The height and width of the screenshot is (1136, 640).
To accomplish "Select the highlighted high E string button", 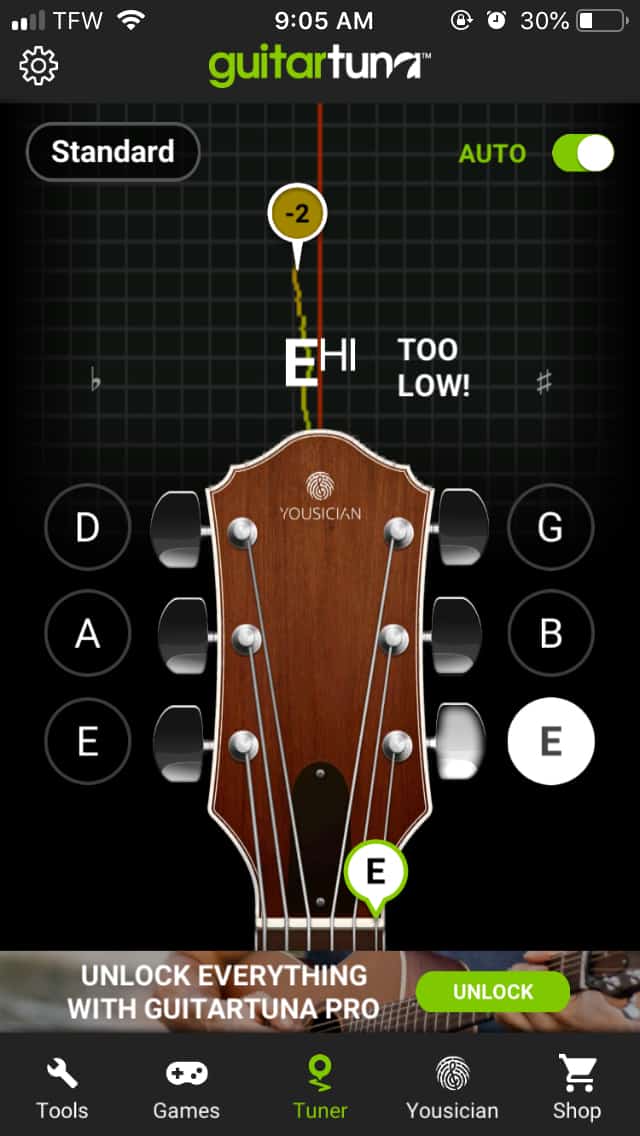I will click(551, 741).
